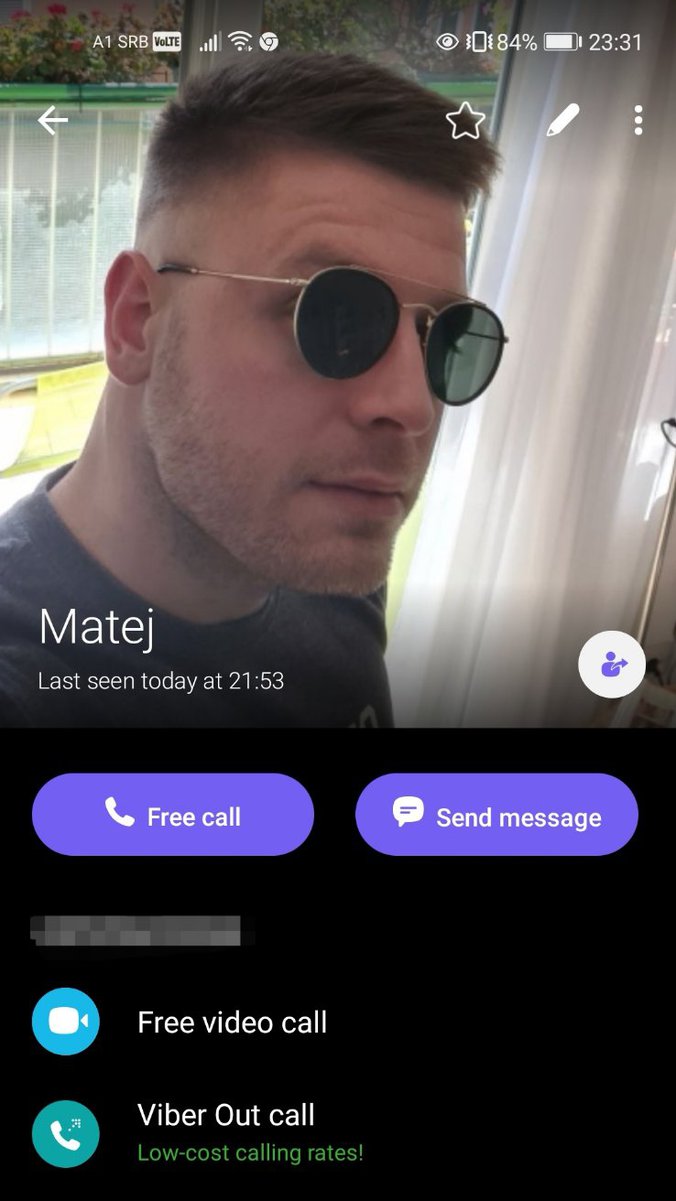676x1201 pixels.
Task: Add Matej to favorites with the star
Action: point(465,121)
